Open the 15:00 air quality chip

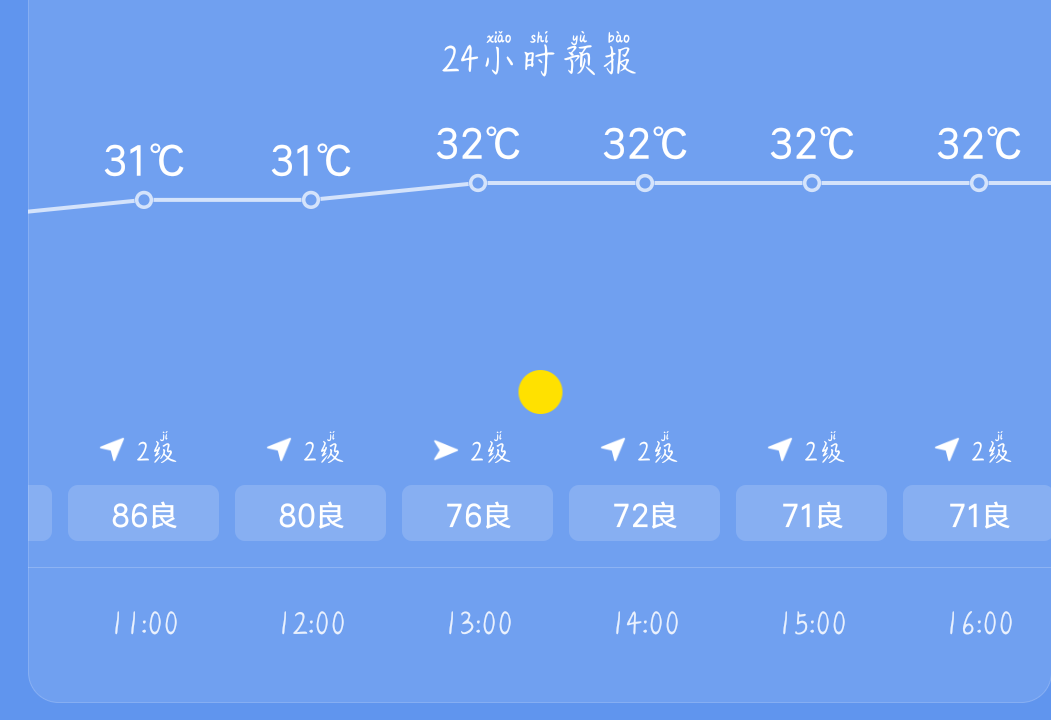811,514
